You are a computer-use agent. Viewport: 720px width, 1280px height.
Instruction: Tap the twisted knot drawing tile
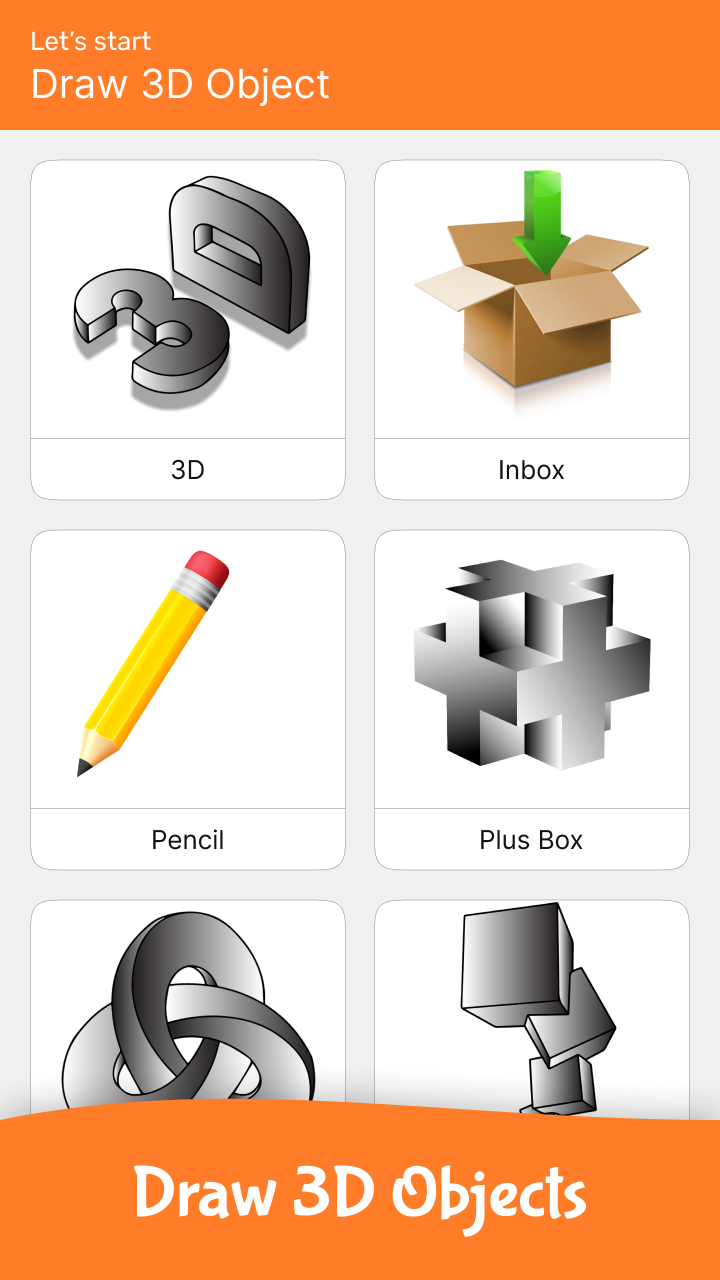pos(188,1010)
